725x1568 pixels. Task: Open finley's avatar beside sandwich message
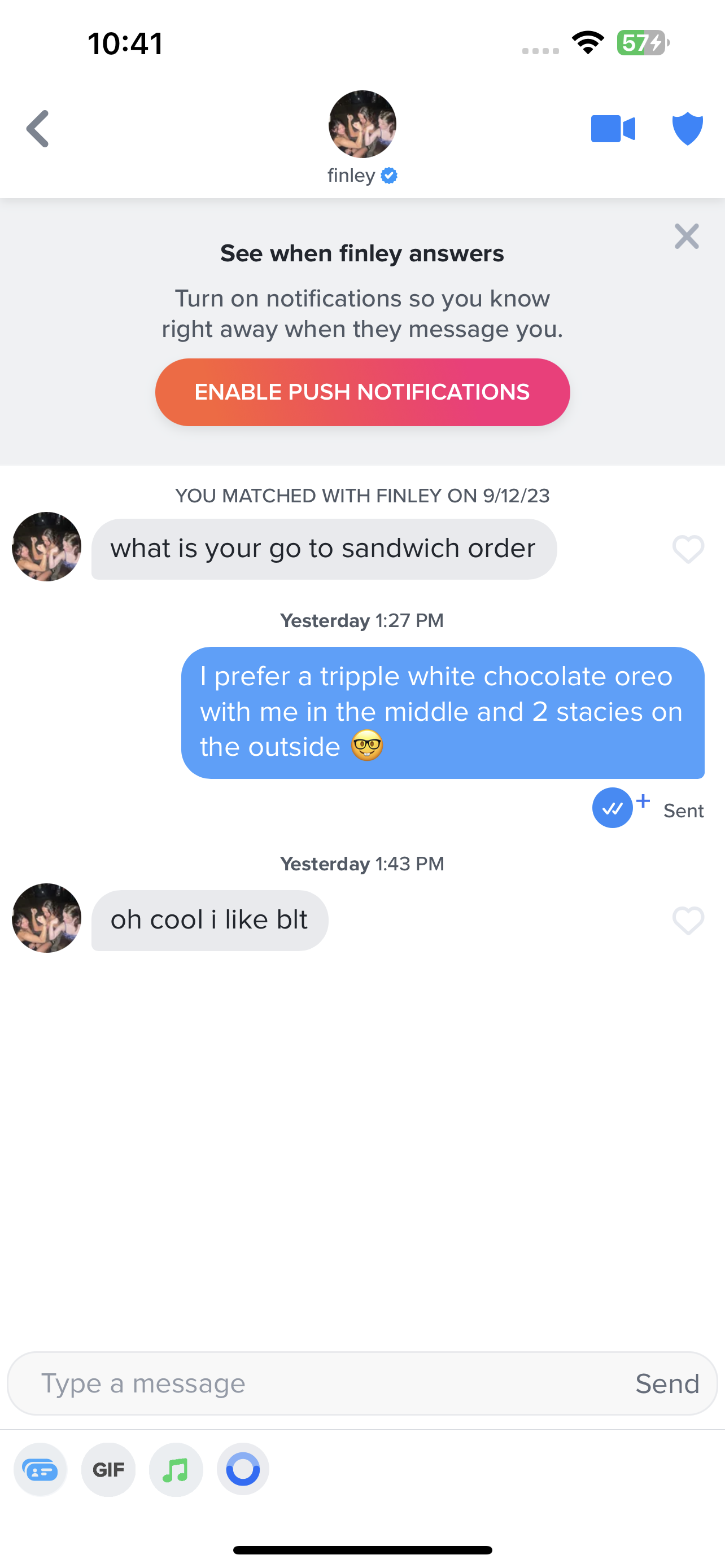tap(46, 546)
